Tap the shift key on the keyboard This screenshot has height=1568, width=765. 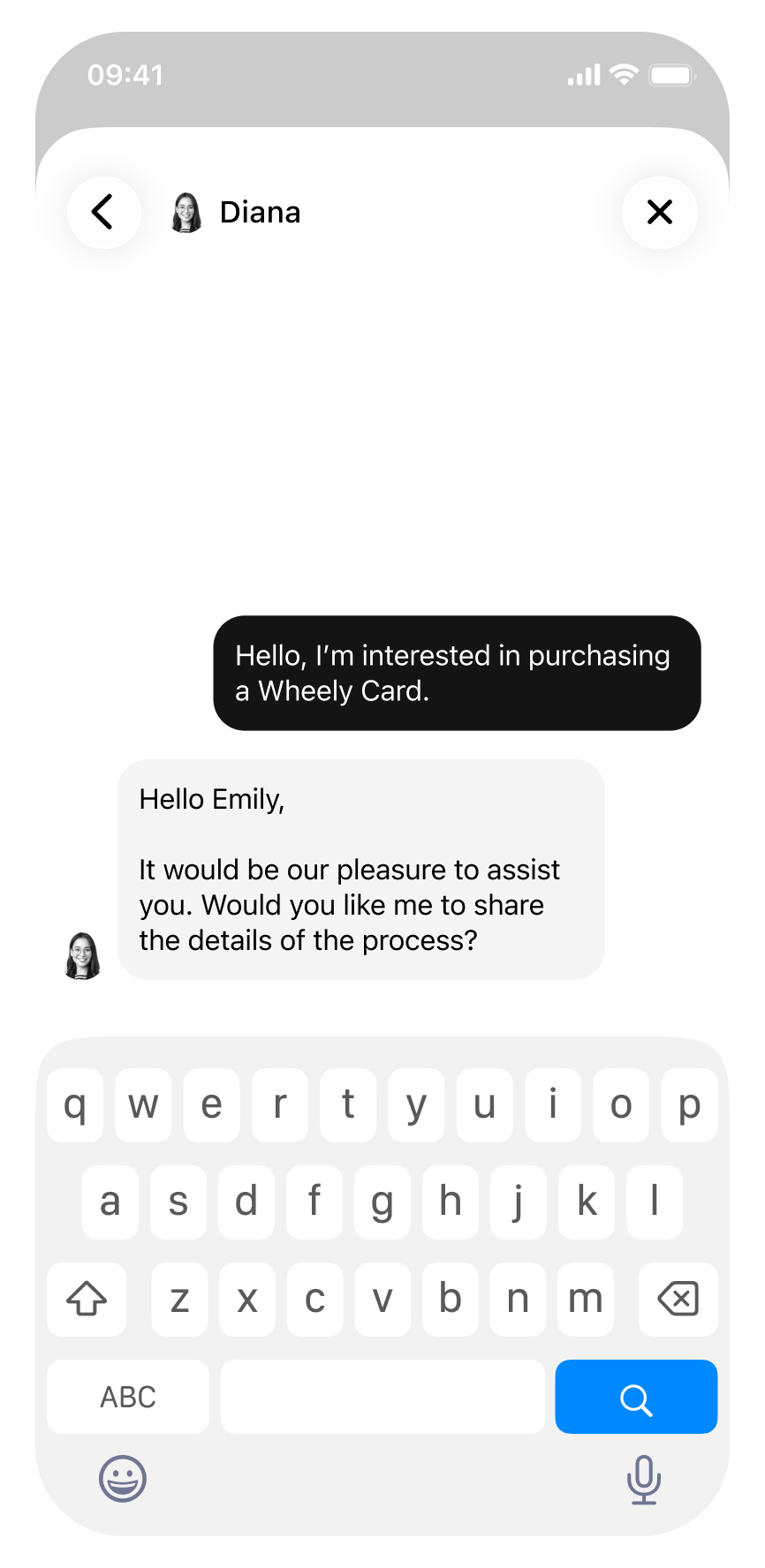tap(87, 1299)
